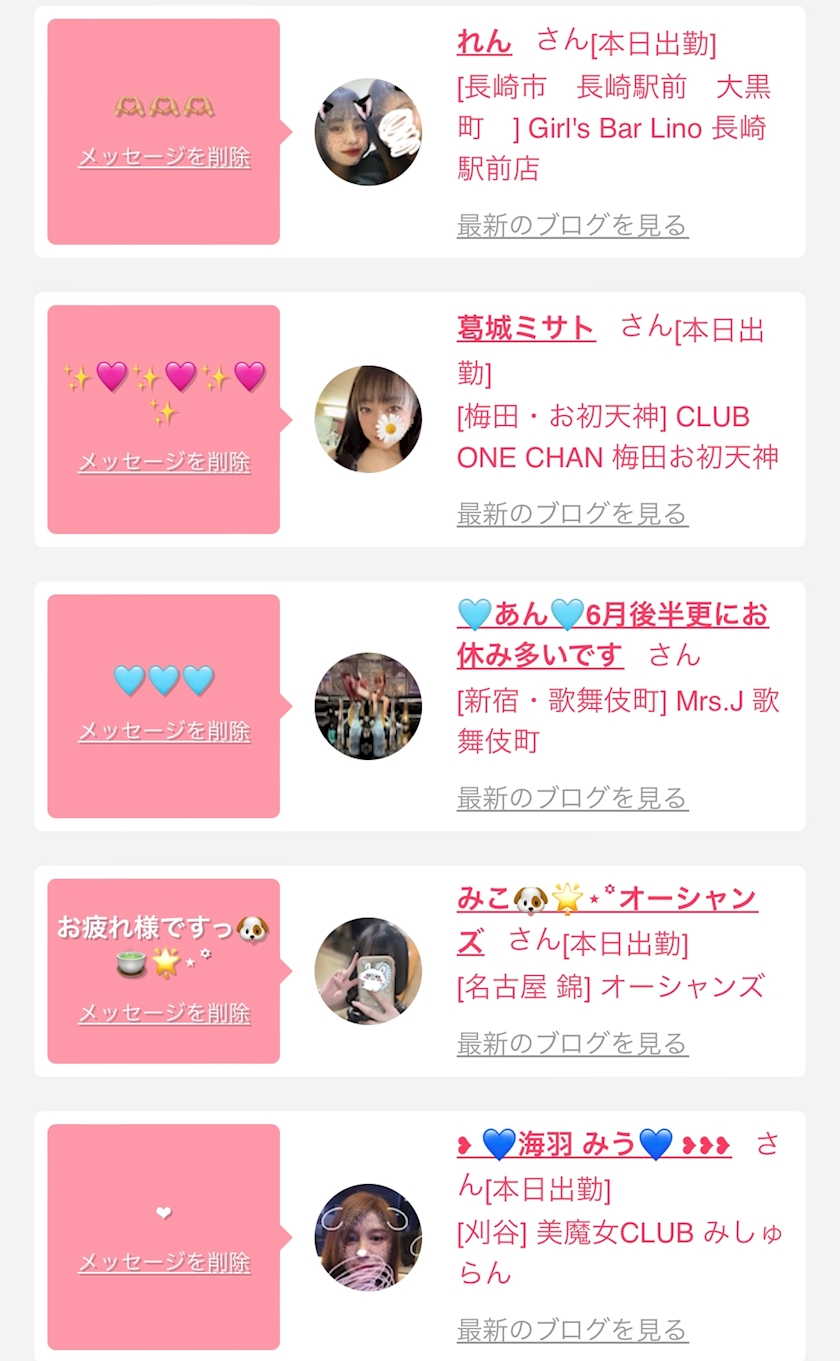The width and height of the screenshot is (840, 1361).
Task: Delete the message sent to 葛城ミサト
Action: pos(164,462)
